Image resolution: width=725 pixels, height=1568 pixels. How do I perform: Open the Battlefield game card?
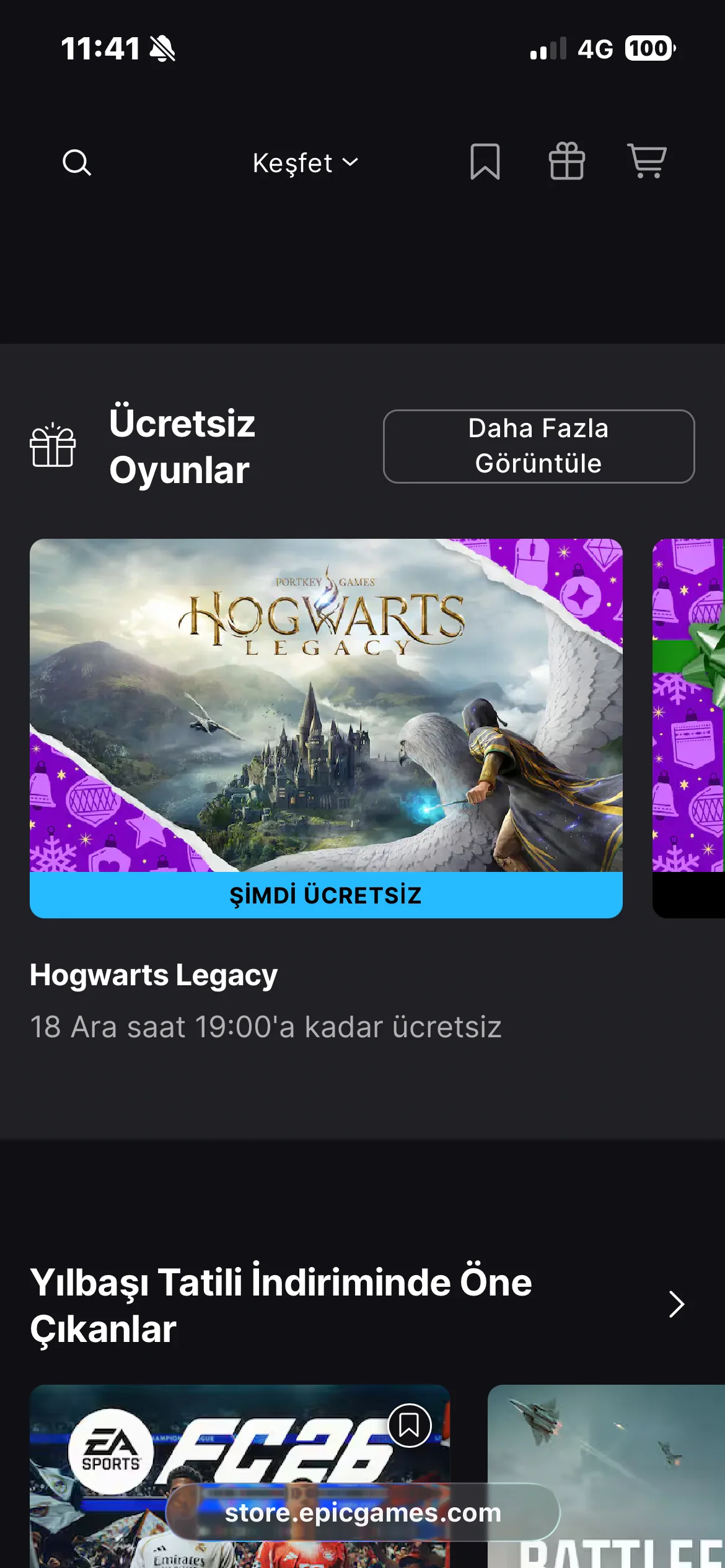pyautogui.click(x=607, y=1461)
